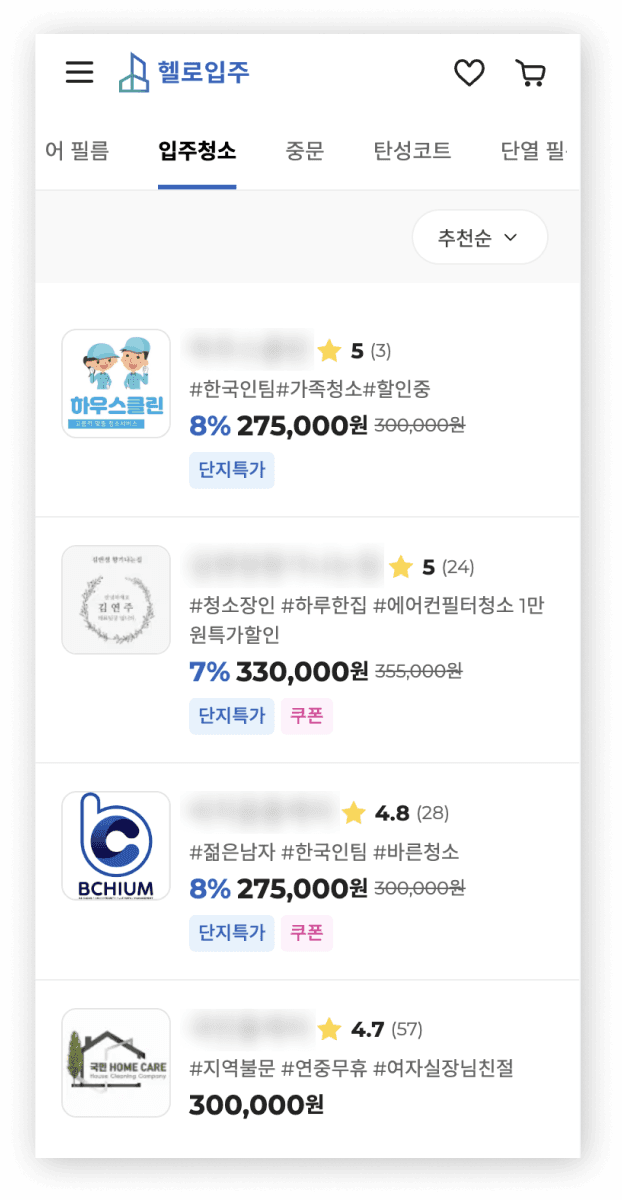Open the wishlist heart icon

(469, 72)
